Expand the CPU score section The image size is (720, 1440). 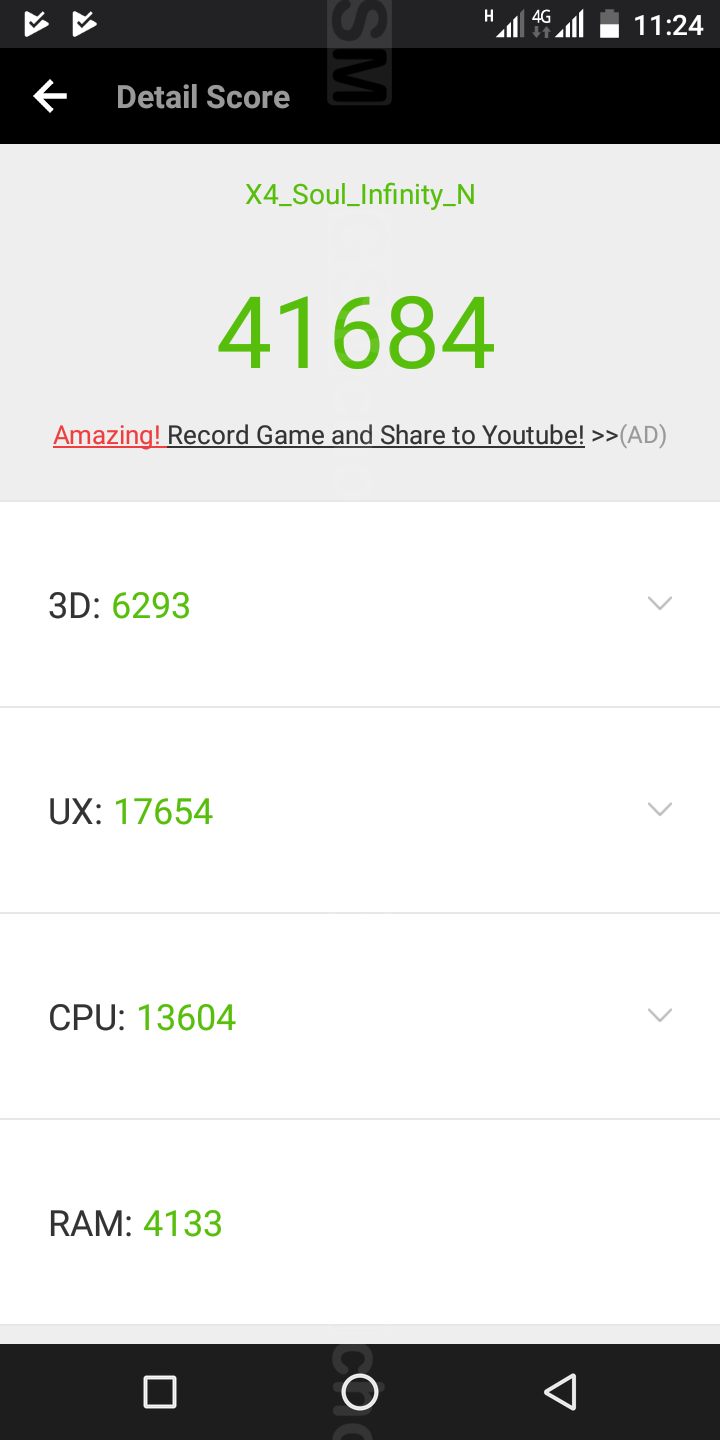[x=659, y=1016]
